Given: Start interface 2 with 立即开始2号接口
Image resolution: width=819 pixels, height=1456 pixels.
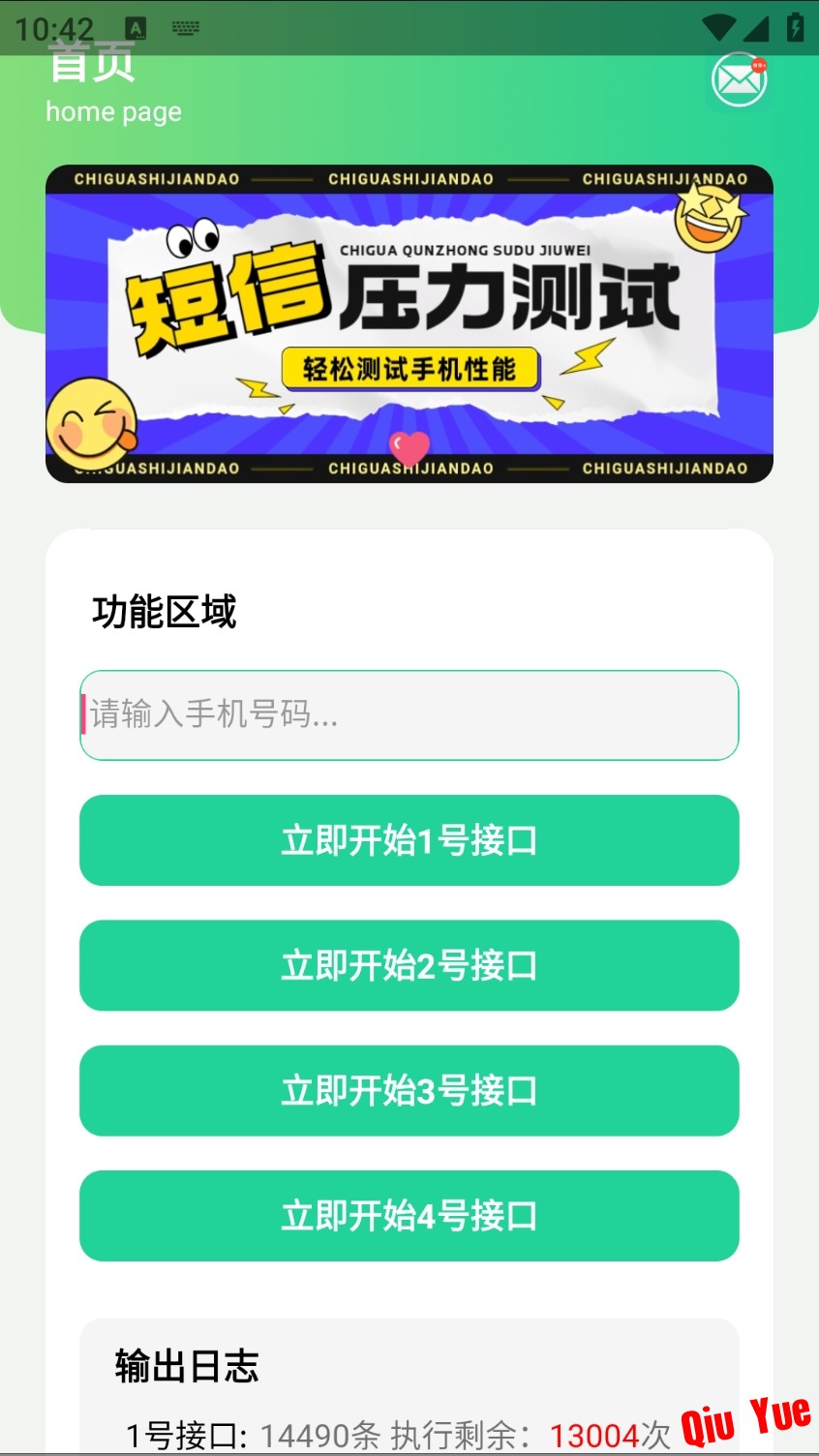Looking at the screenshot, I should tap(409, 965).
